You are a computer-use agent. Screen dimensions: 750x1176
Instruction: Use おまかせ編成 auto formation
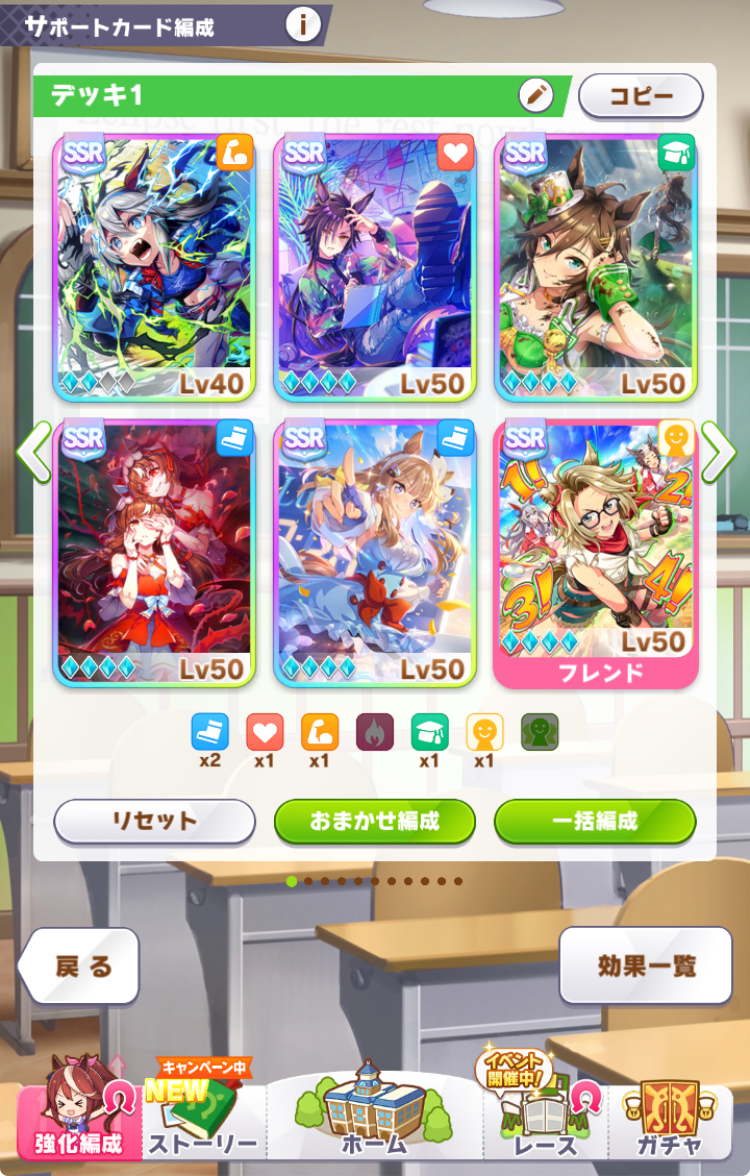[375, 822]
